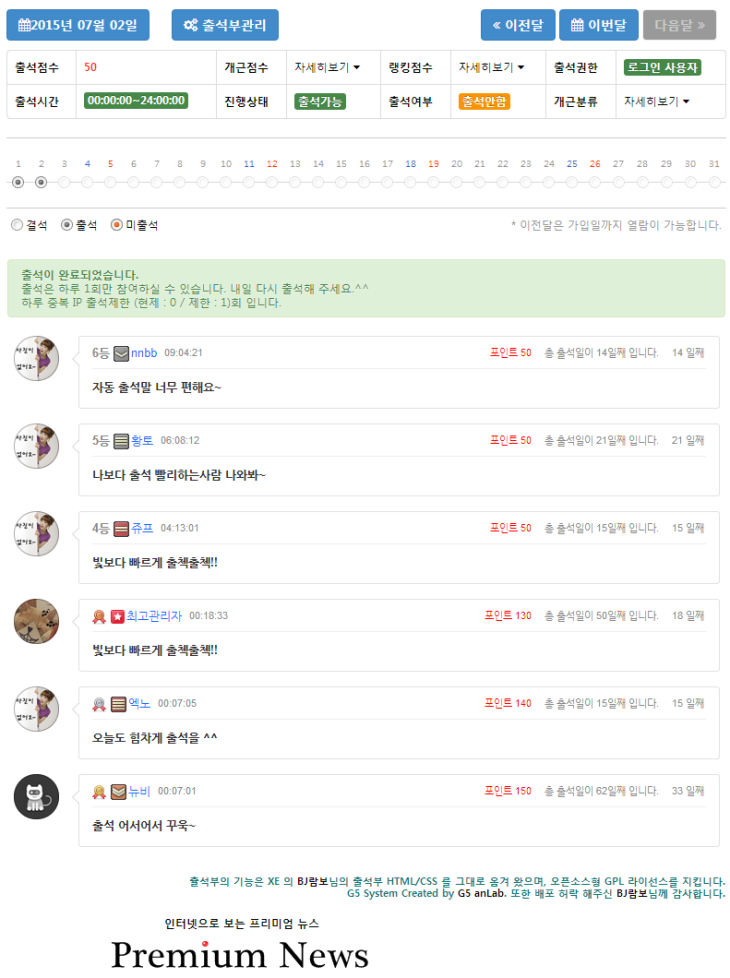Open user 뉴비's profile
Screen dimensions: 730x978
(x=140, y=792)
